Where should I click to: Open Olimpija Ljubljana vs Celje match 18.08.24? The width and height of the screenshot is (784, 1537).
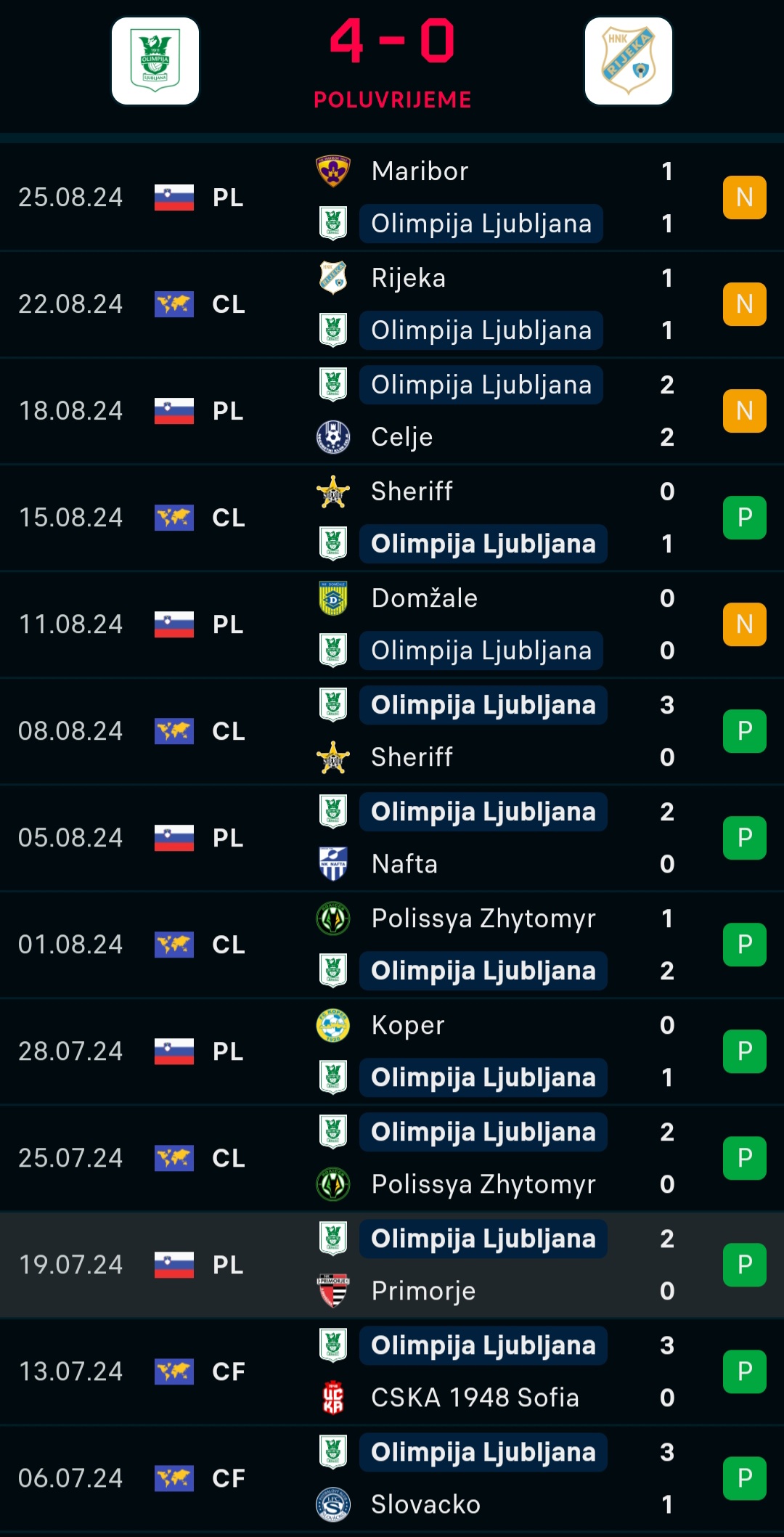click(392, 411)
